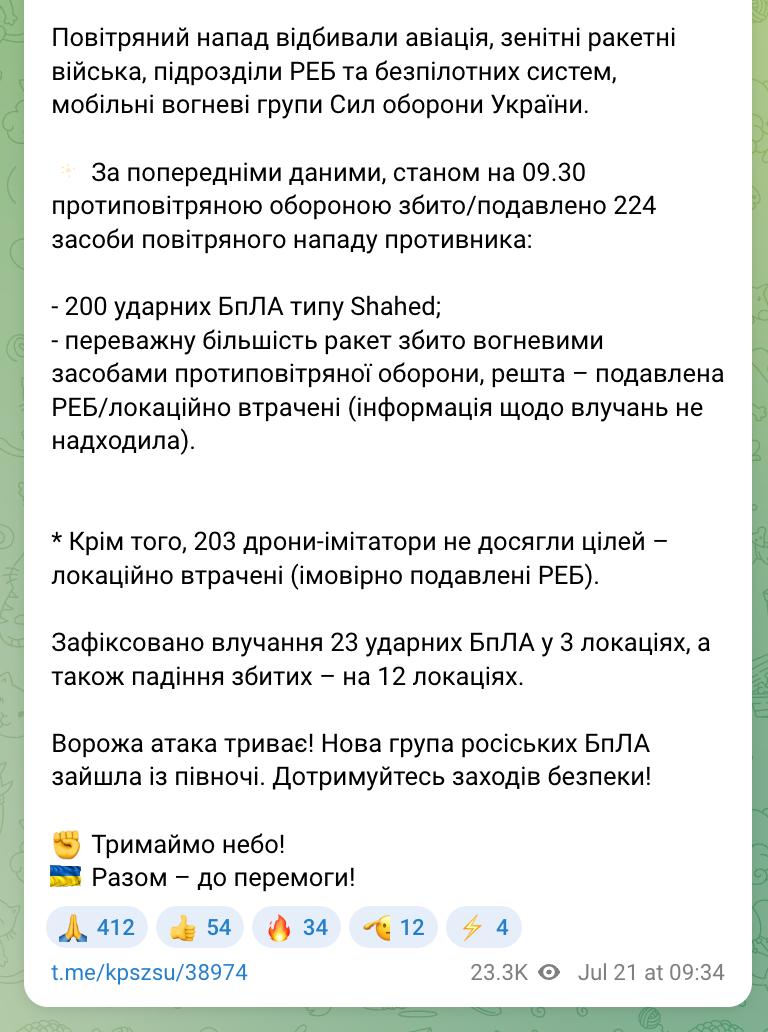Viewport: 768px width, 1032px height.
Task: Add a praying hands reaction (412)
Action: click(x=97, y=927)
